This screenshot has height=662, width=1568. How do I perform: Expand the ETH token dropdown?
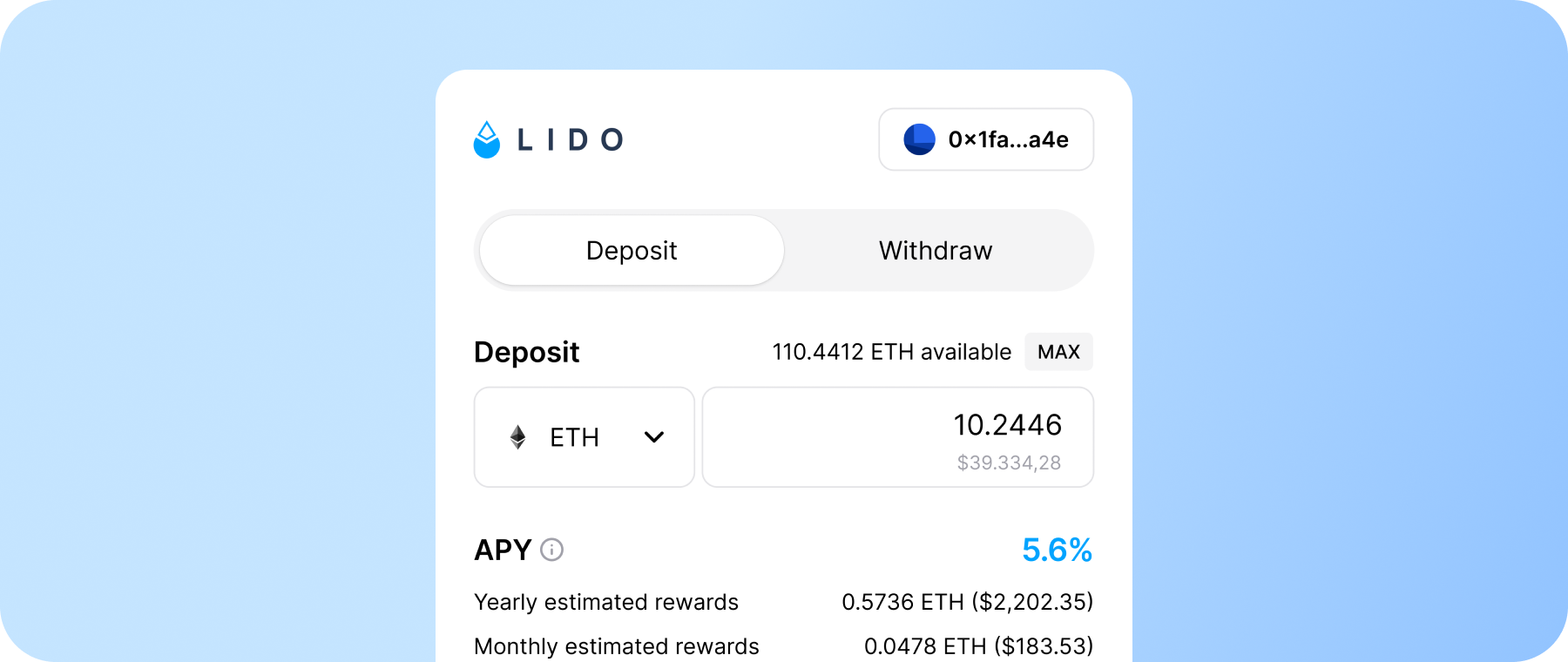(x=584, y=437)
